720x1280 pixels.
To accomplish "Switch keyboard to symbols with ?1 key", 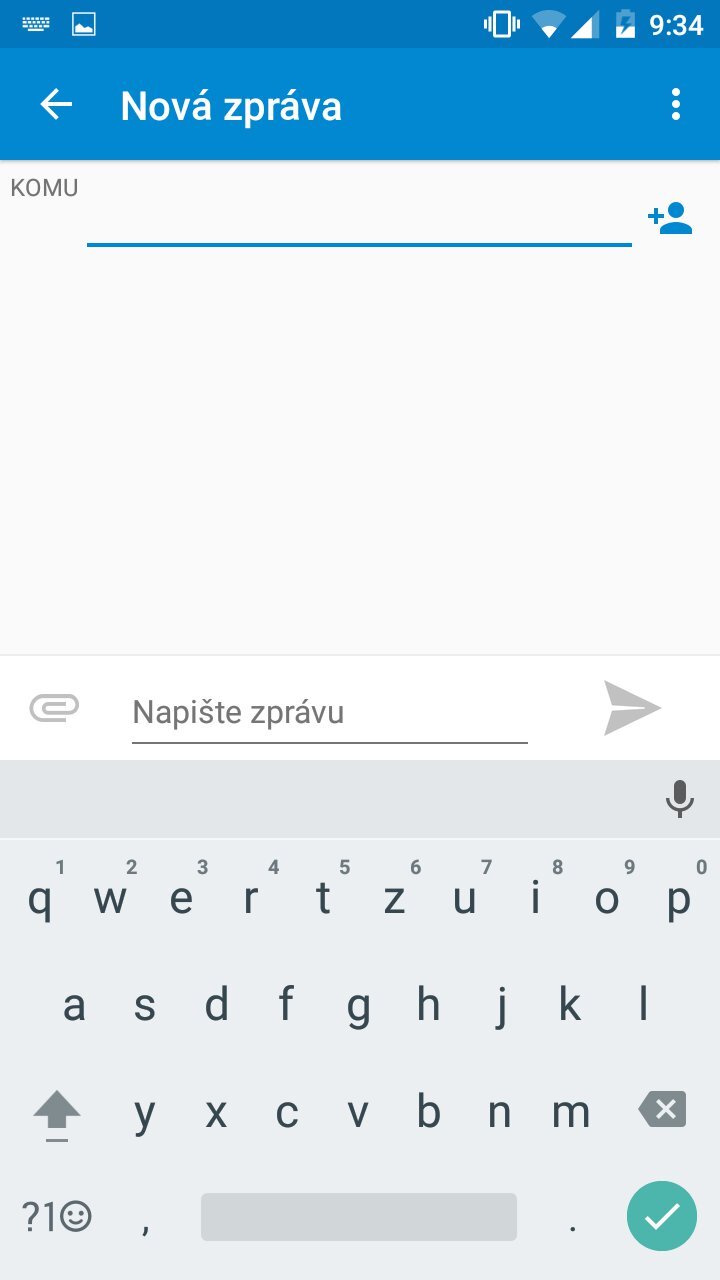I will (x=56, y=1216).
